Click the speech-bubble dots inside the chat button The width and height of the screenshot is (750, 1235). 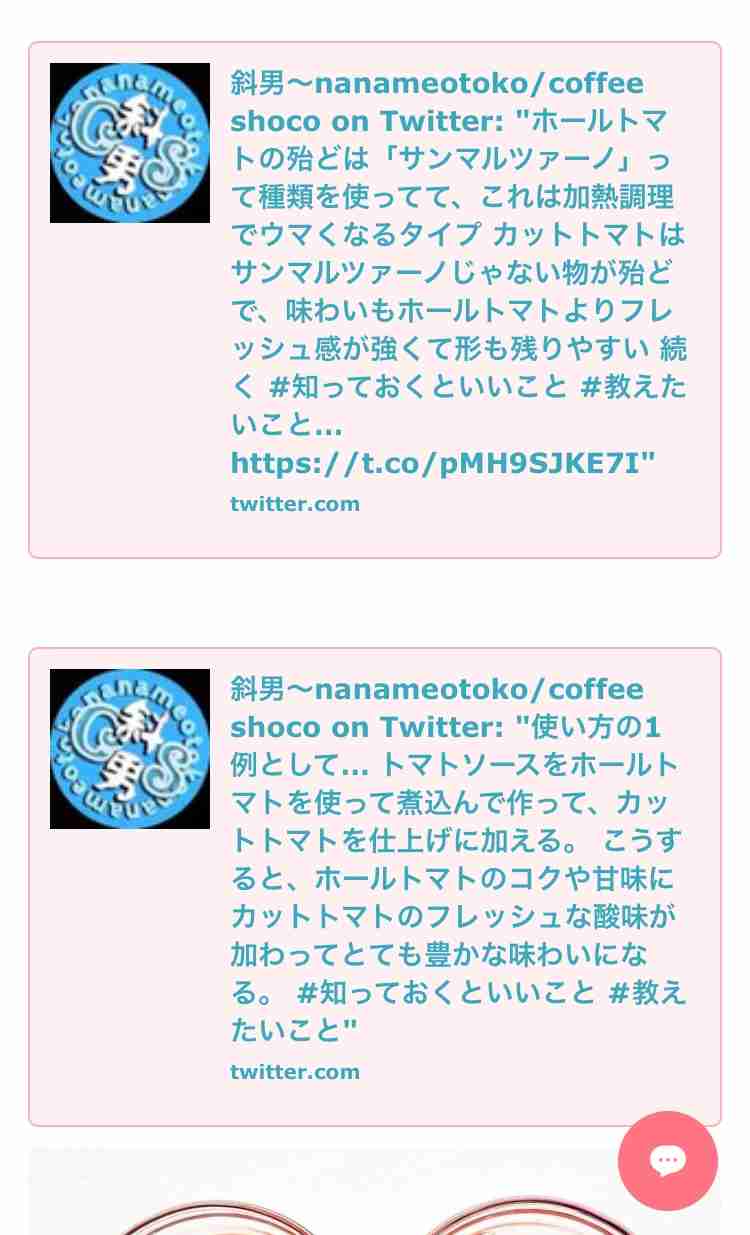[x=668, y=1161]
